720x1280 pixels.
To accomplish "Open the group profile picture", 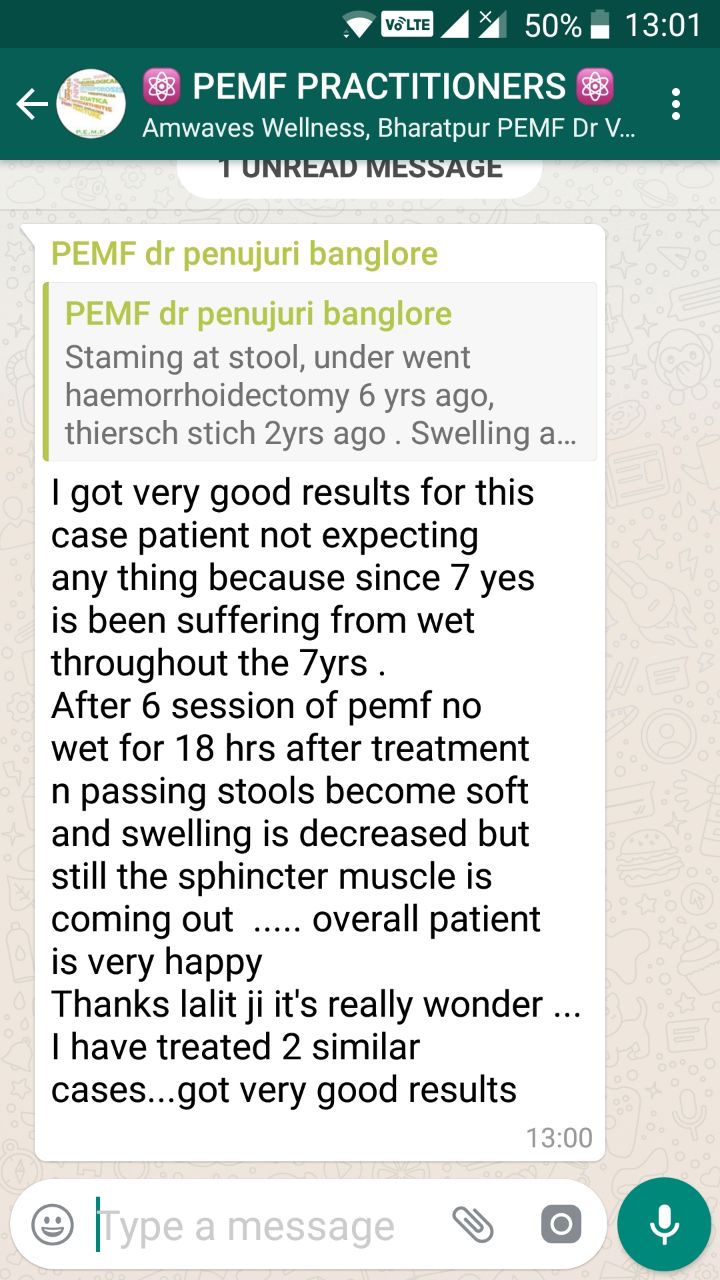I will click(x=91, y=104).
